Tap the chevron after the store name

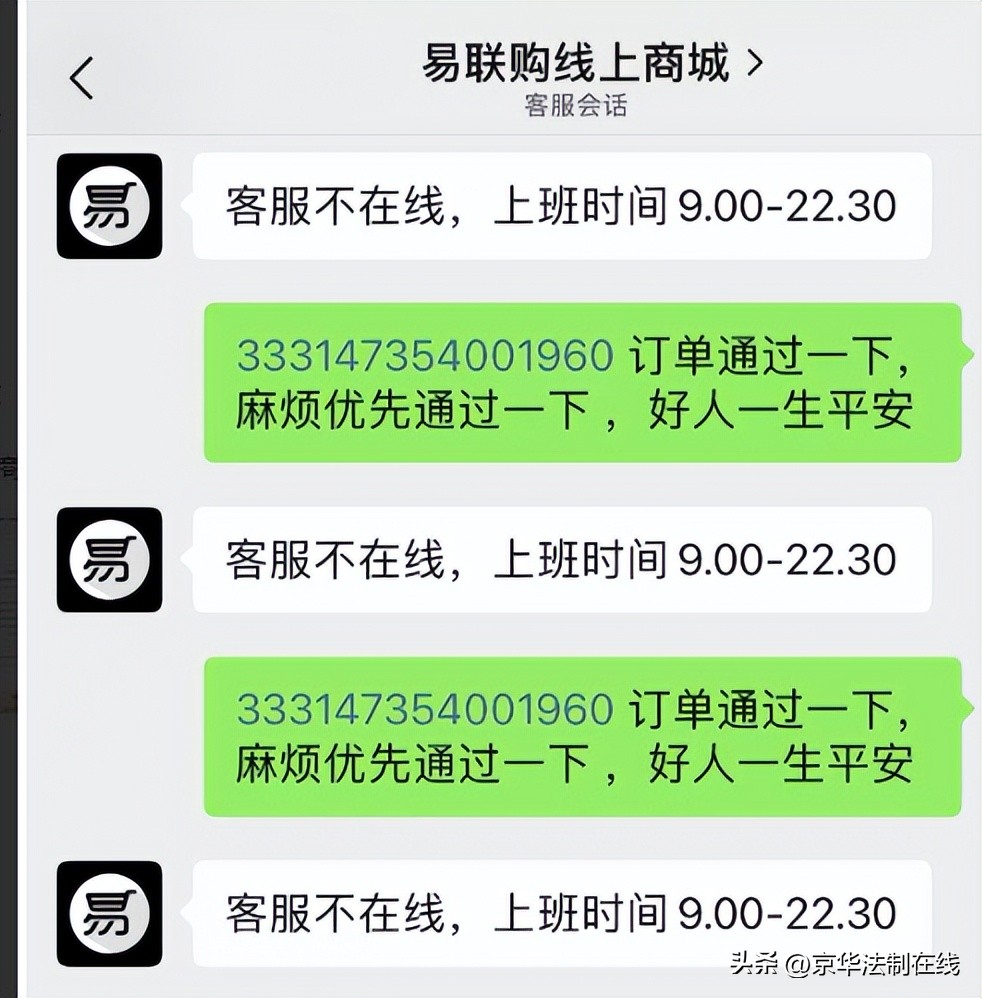click(757, 62)
